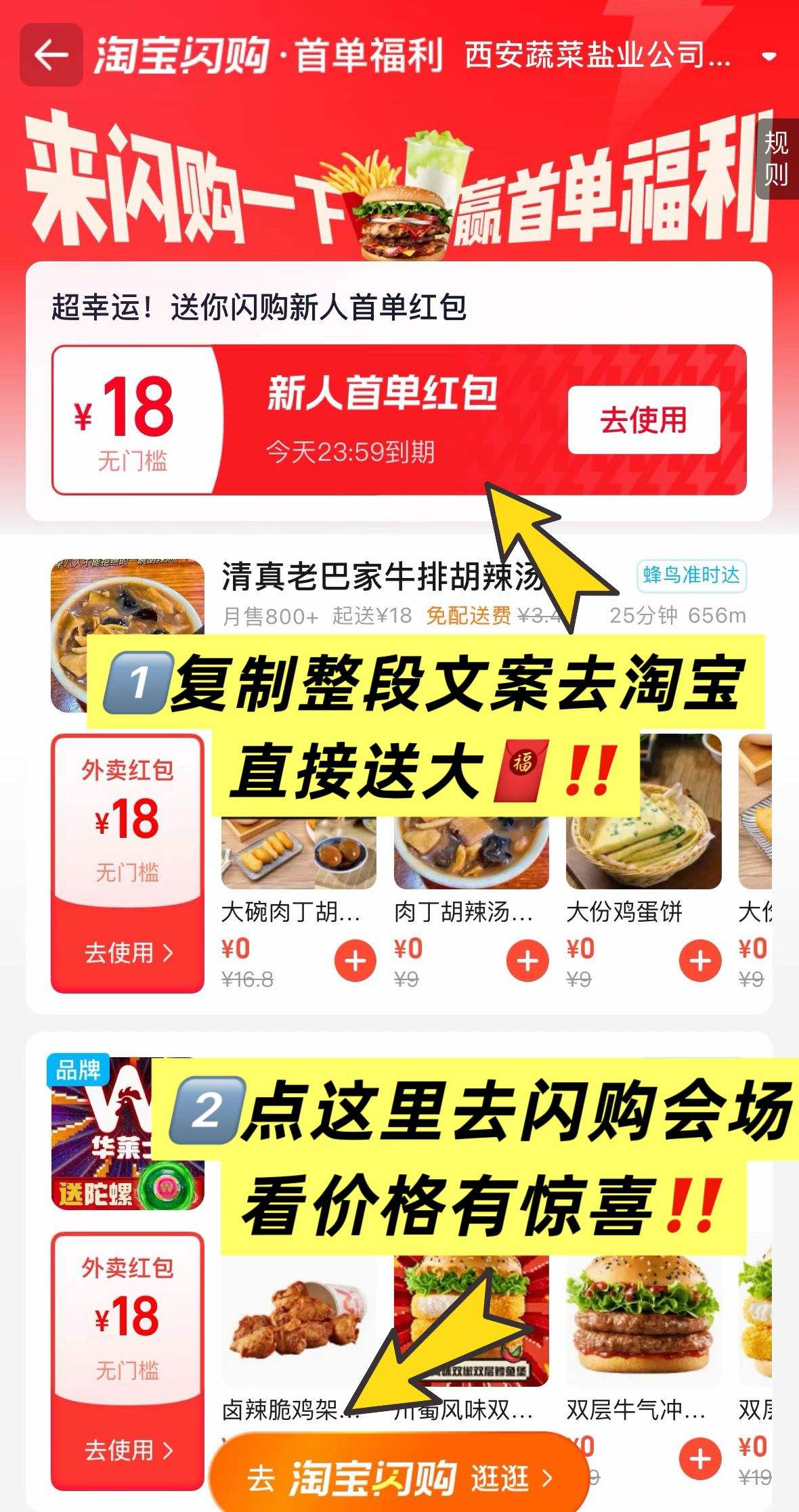Open the 卤辣脆鸡架 product thumbnail
The height and width of the screenshot is (1512, 799).
coord(291,1320)
